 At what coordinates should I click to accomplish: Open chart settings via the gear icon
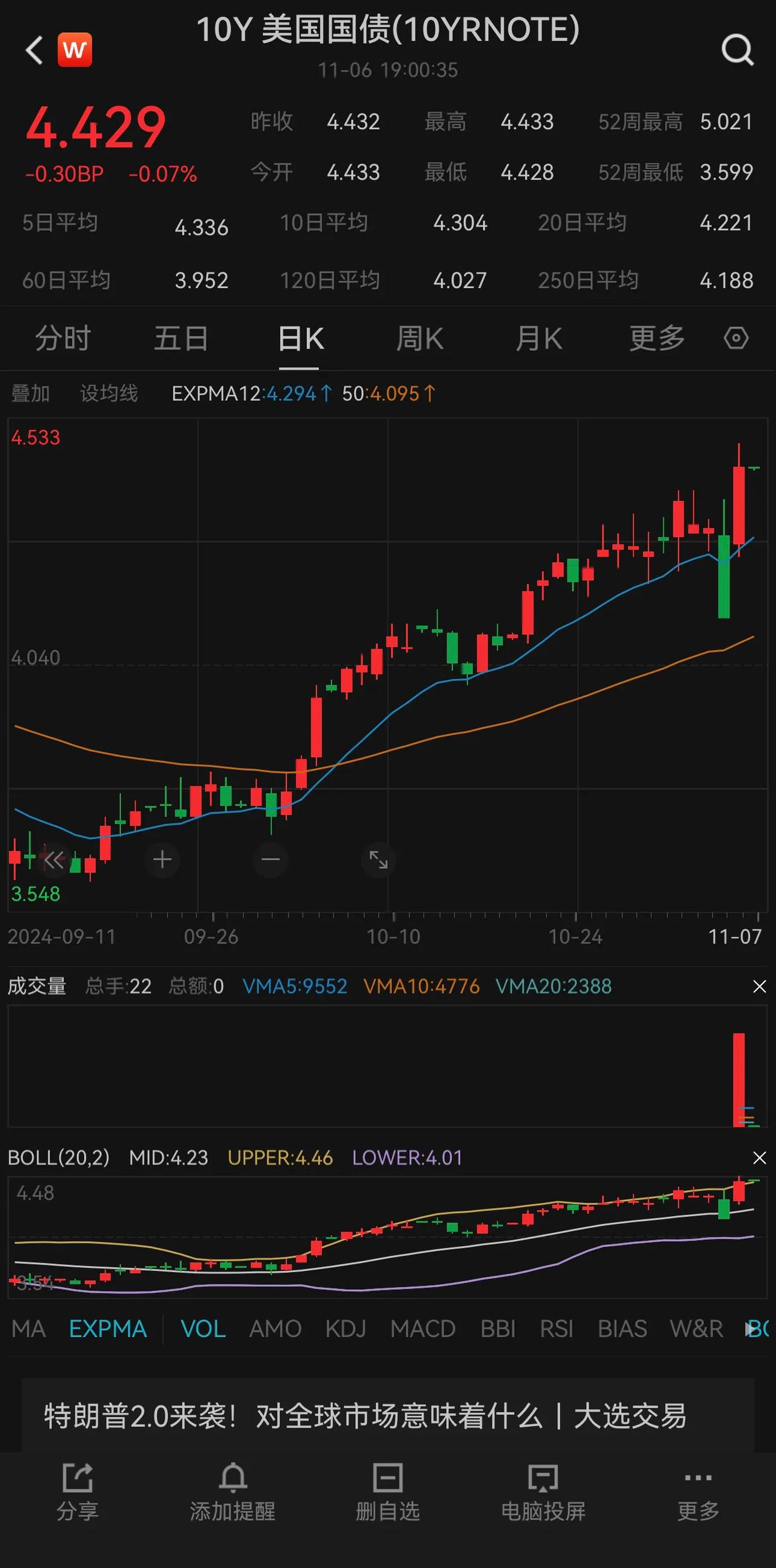coord(736,338)
